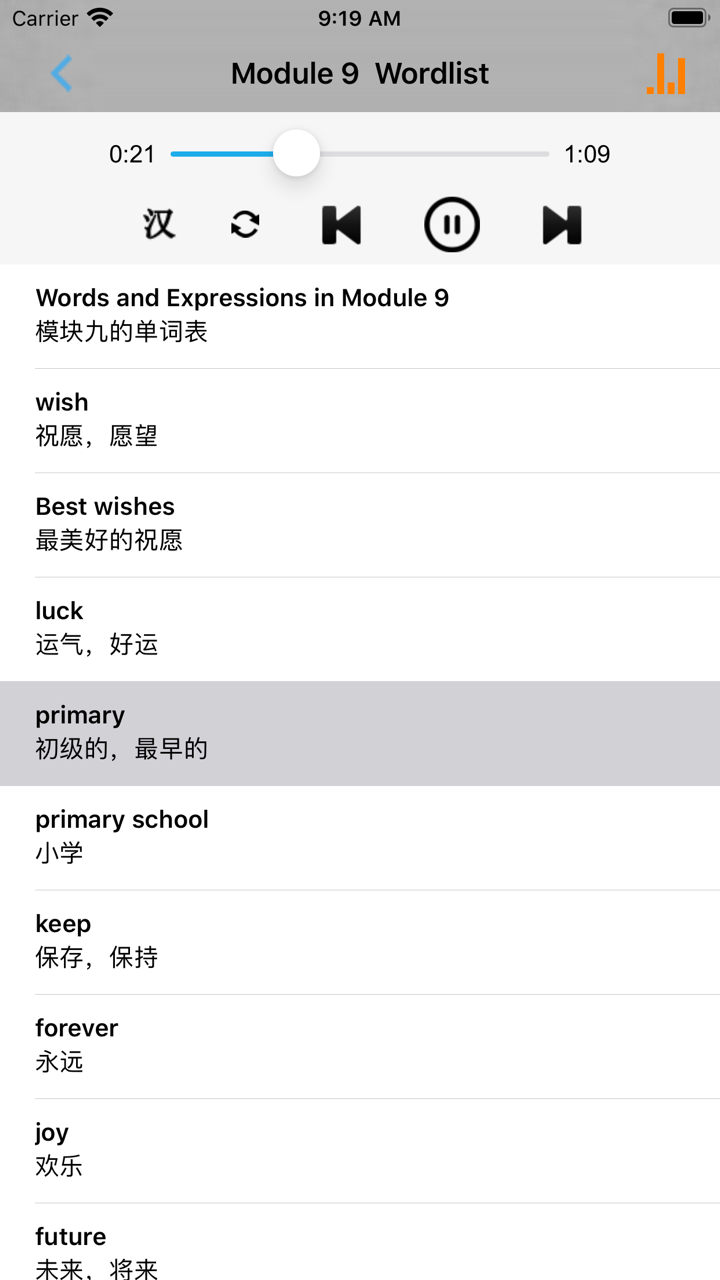Tap the back arrow to leave wordlist

pyautogui.click(x=60, y=73)
